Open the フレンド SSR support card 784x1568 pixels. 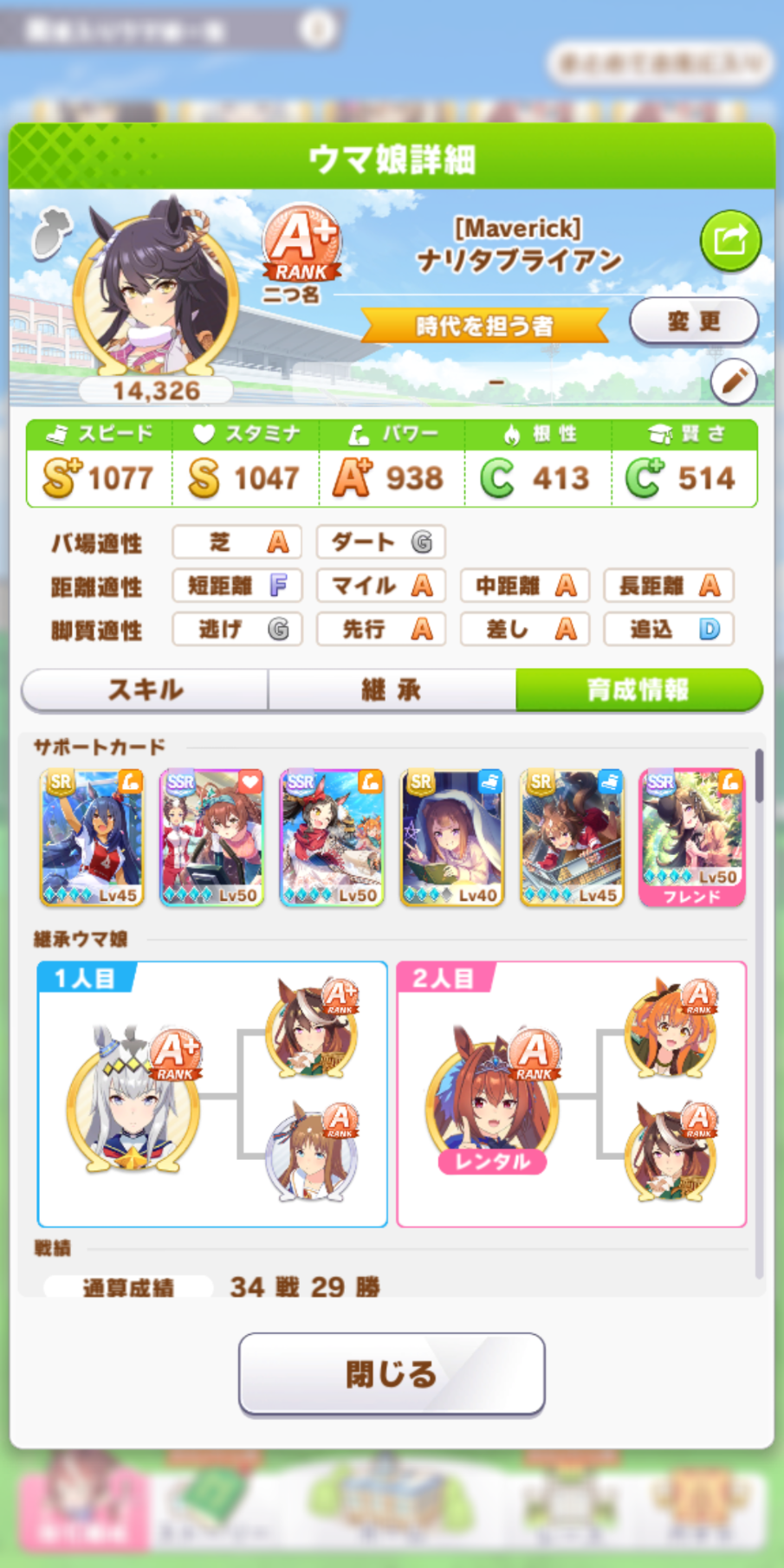(692, 838)
